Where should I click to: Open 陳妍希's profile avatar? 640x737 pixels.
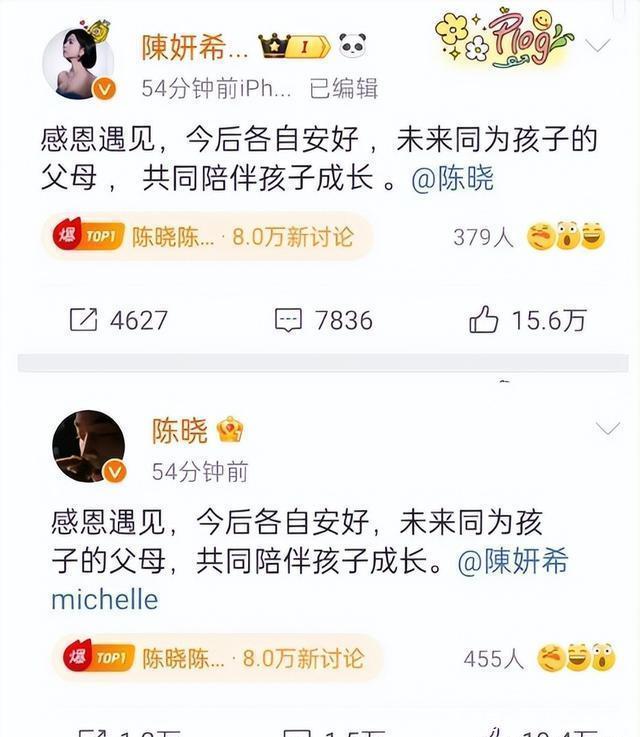click(x=79, y=64)
